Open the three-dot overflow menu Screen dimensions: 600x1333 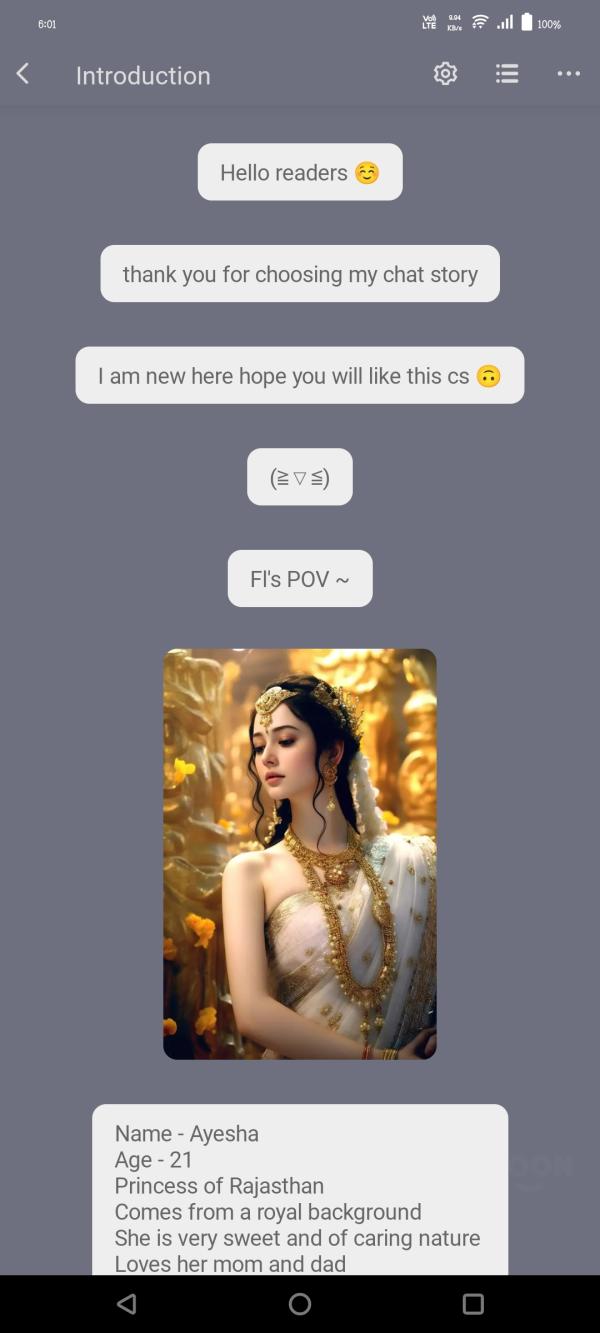(568, 74)
